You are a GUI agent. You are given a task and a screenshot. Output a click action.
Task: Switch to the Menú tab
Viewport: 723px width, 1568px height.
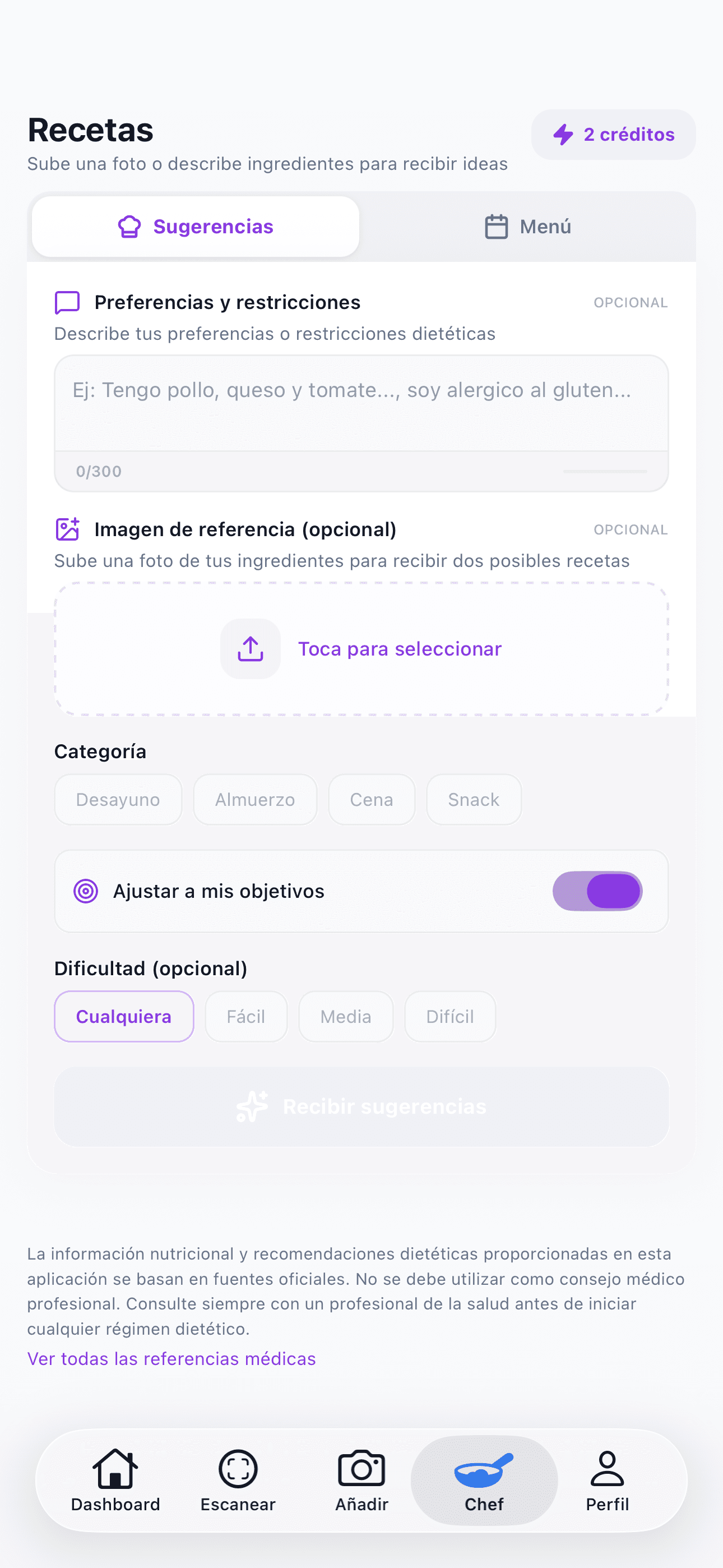click(x=527, y=227)
